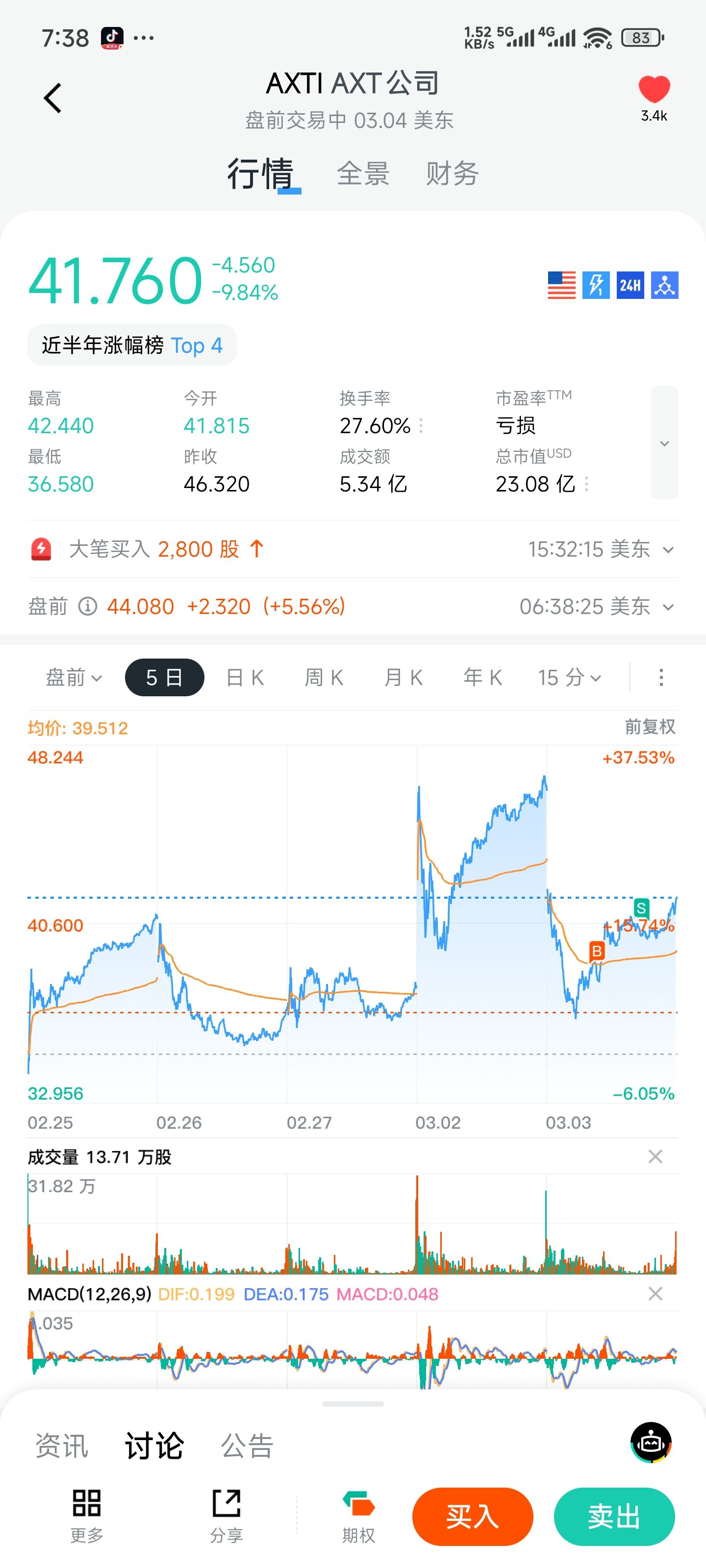Open the 盘前 chart session dropdown
706x1568 pixels.
coord(74,678)
